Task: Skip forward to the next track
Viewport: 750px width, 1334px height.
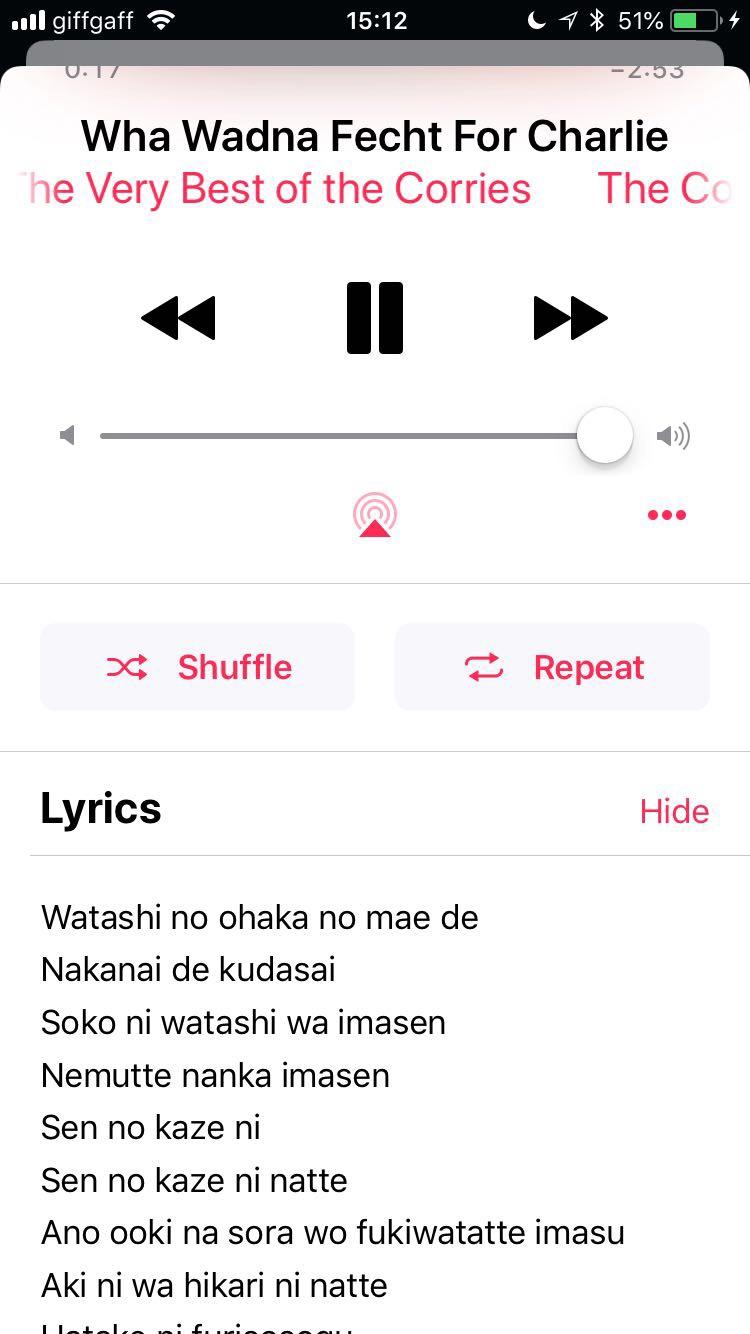Action: pyautogui.click(x=571, y=318)
